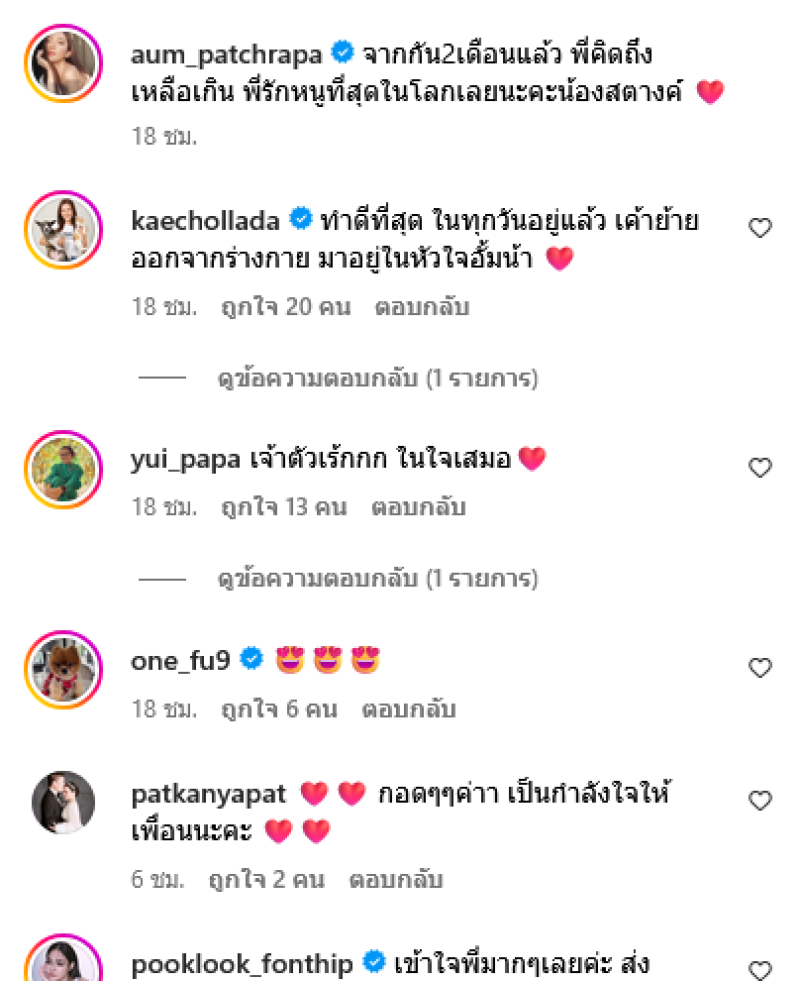Image resolution: width=800 pixels, height=981 pixels.
Task: Open kaechollada's profile via username
Action: (x=207, y=219)
